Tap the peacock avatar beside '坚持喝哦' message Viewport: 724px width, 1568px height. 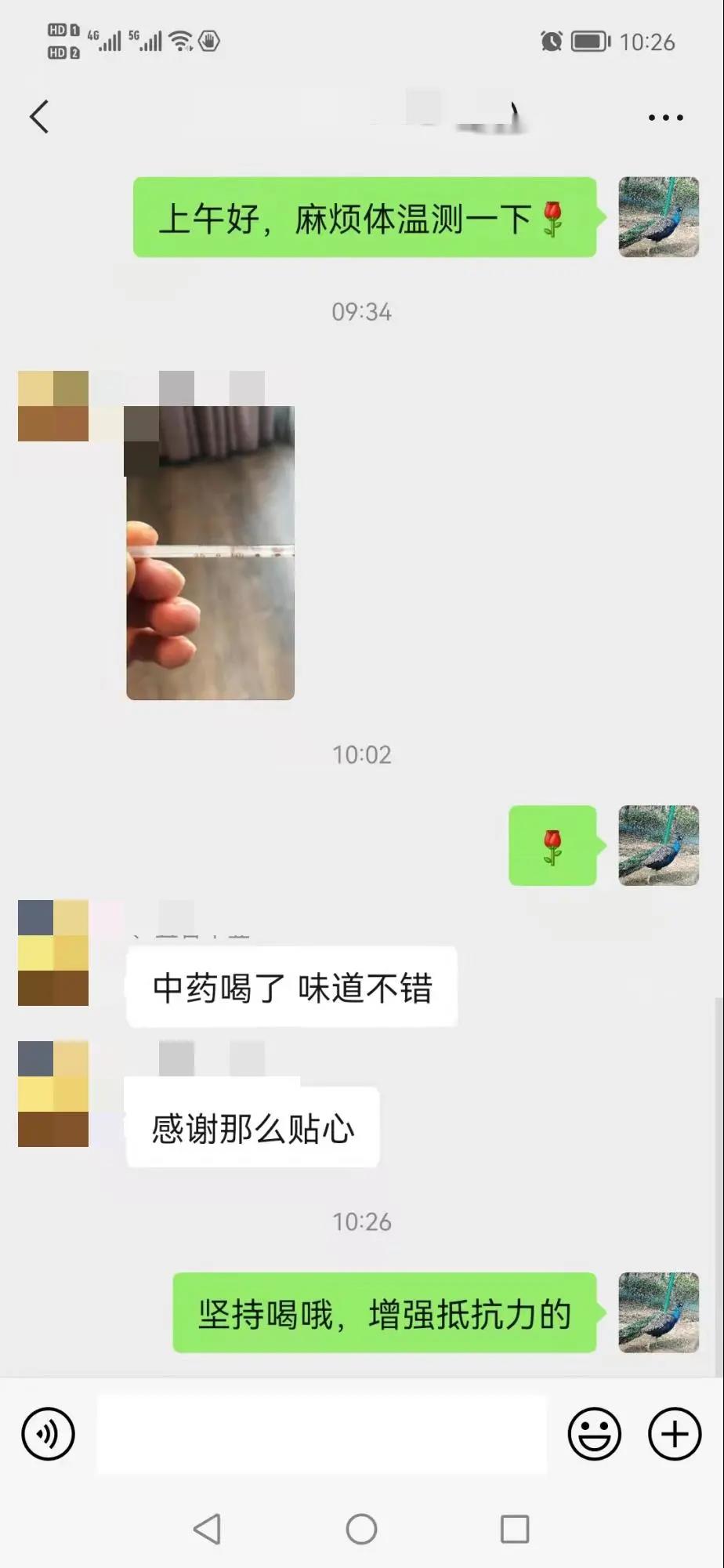pyautogui.click(x=658, y=1312)
